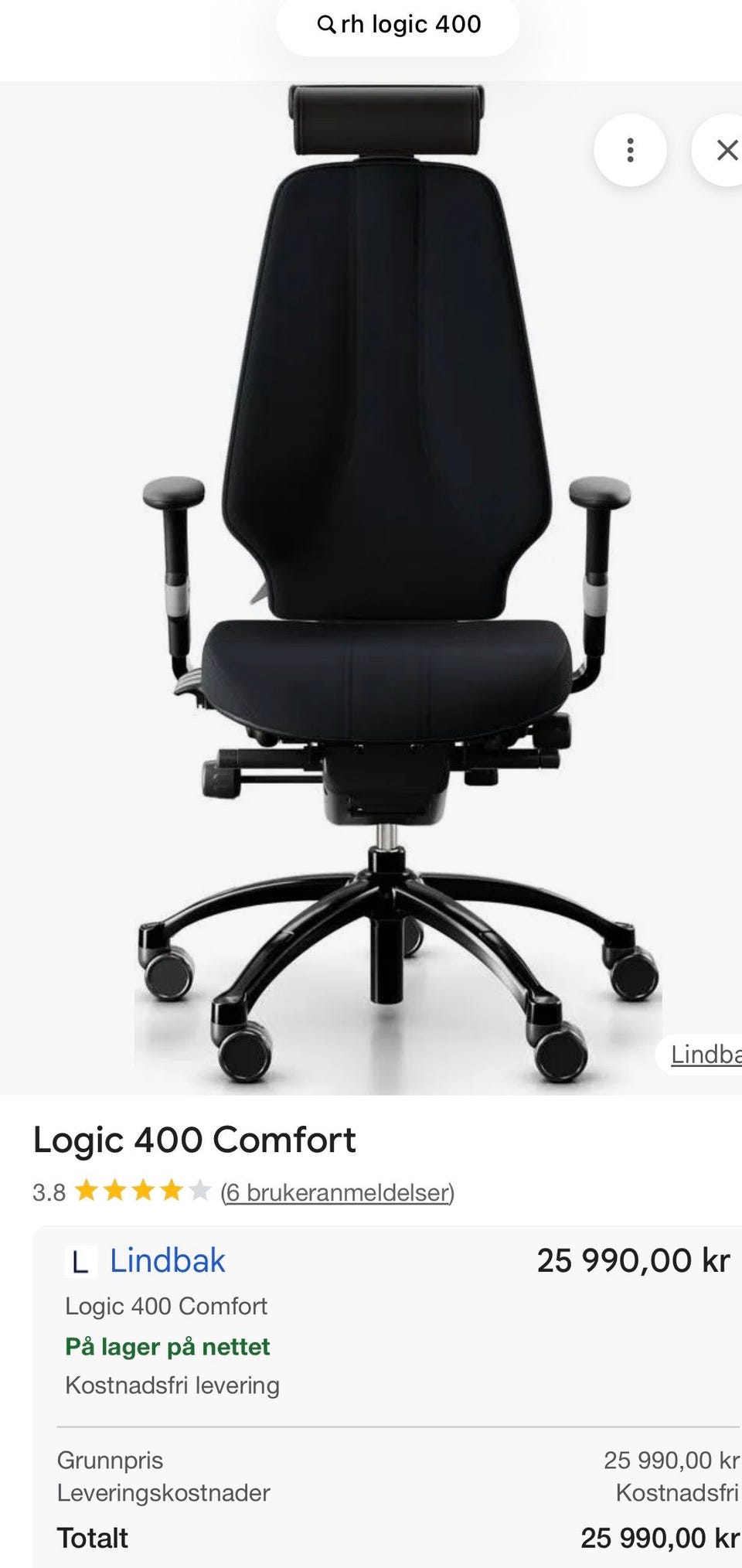
Task: Visit the Lindbak store offer
Action: pyautogui.click(x=167, y=1261)
